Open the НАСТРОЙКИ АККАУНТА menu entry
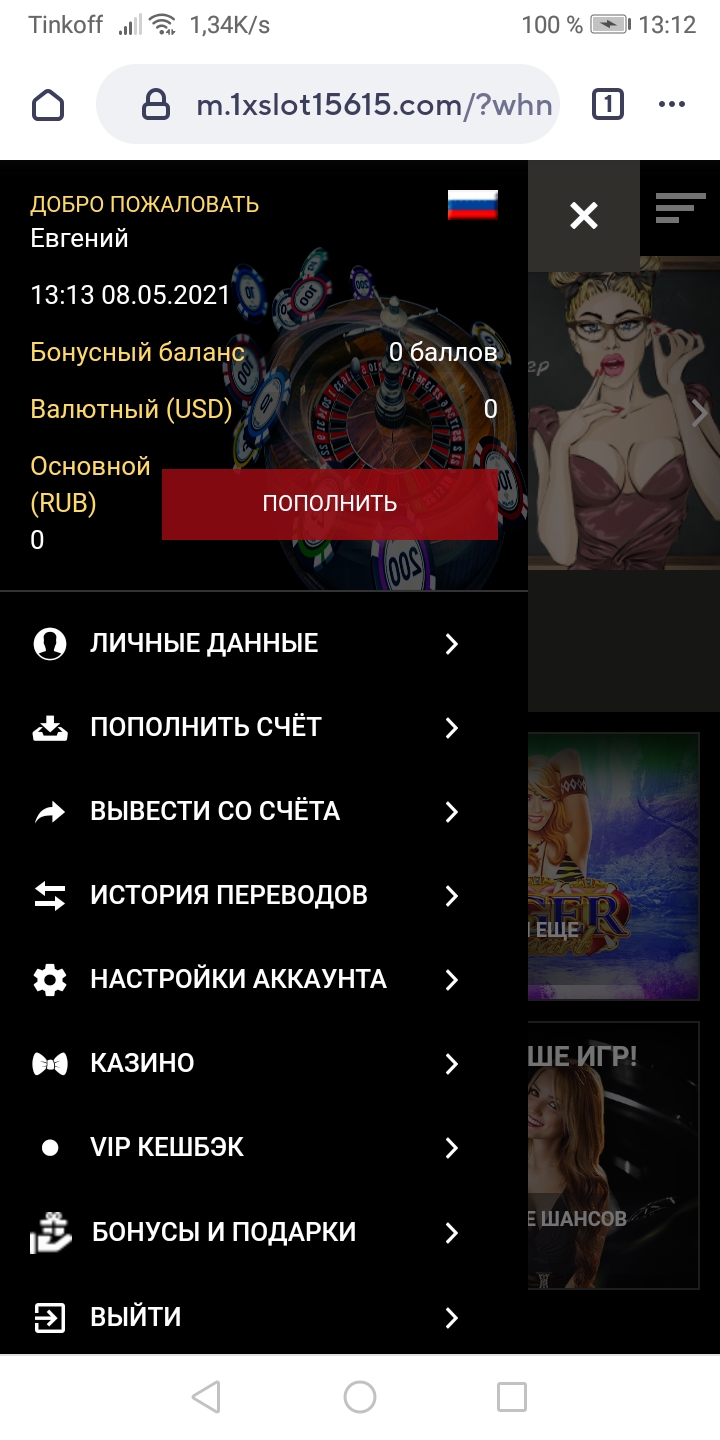720x1440 pixels. [x=240, y=979]
